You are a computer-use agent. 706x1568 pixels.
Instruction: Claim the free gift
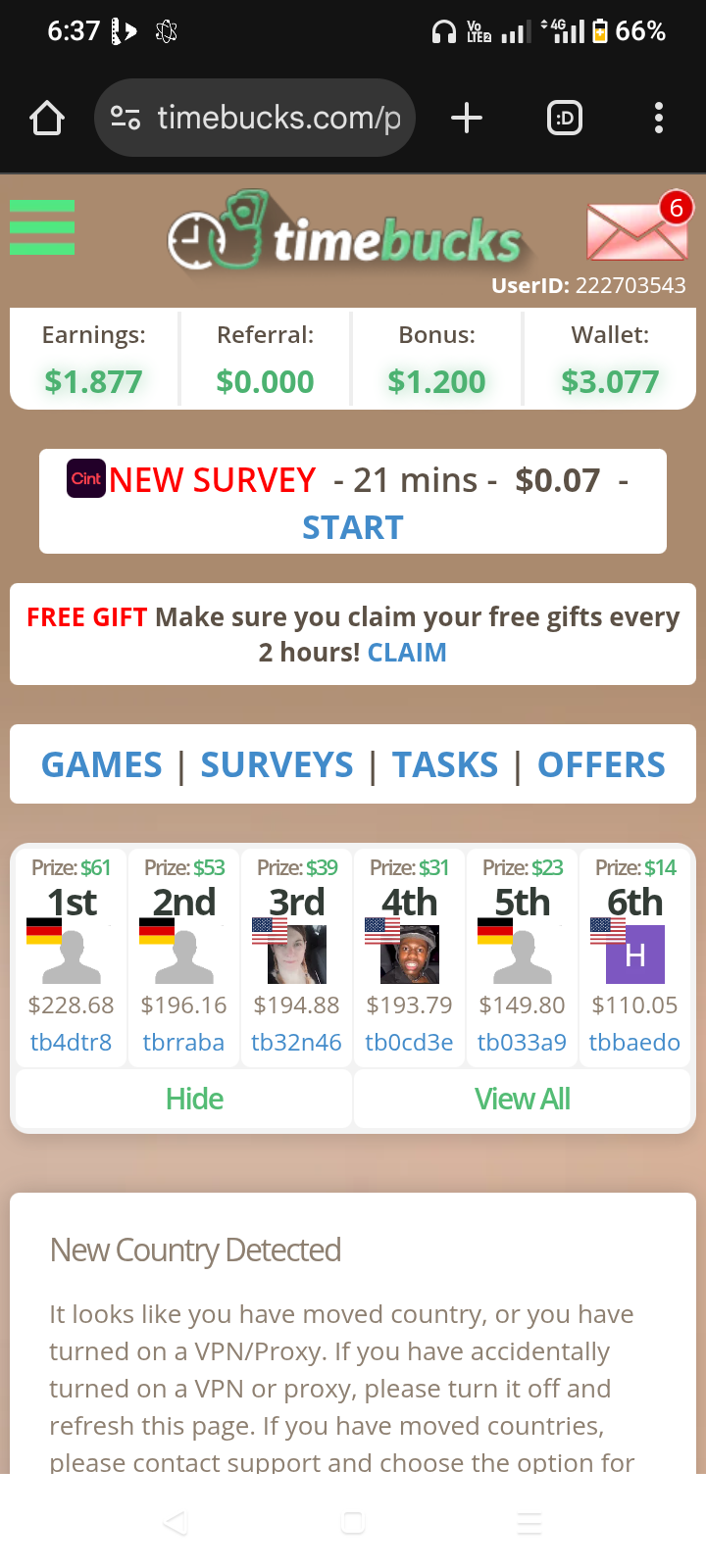(x=407, y=653)
